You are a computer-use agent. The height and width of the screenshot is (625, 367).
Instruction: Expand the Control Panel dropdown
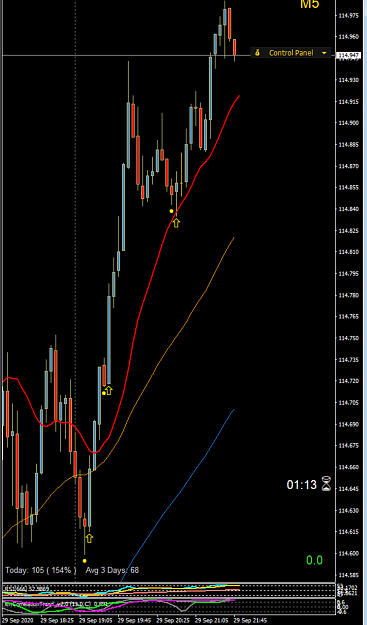pyautogui.click(x=324, y=53)
